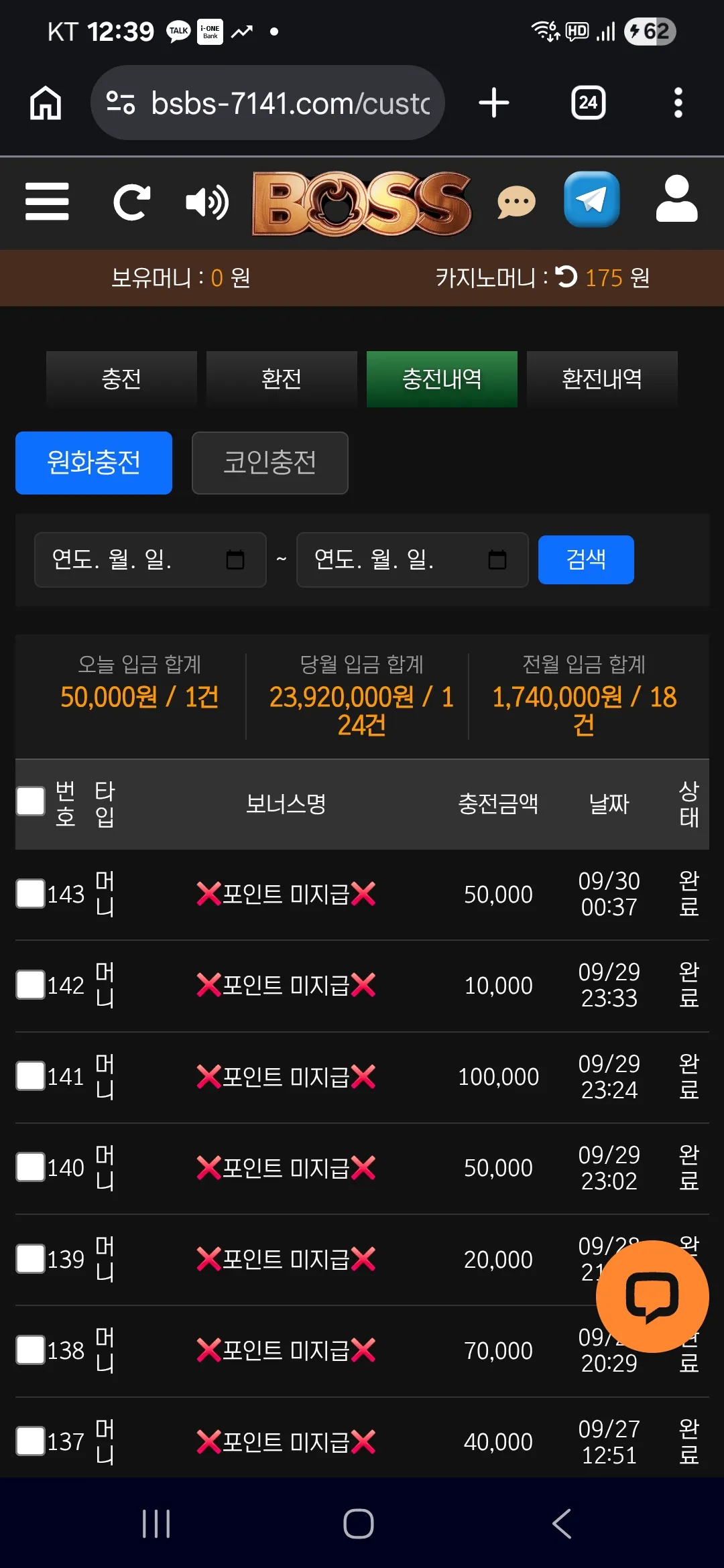Refresh the casino money balance

(x=566, y=276)
